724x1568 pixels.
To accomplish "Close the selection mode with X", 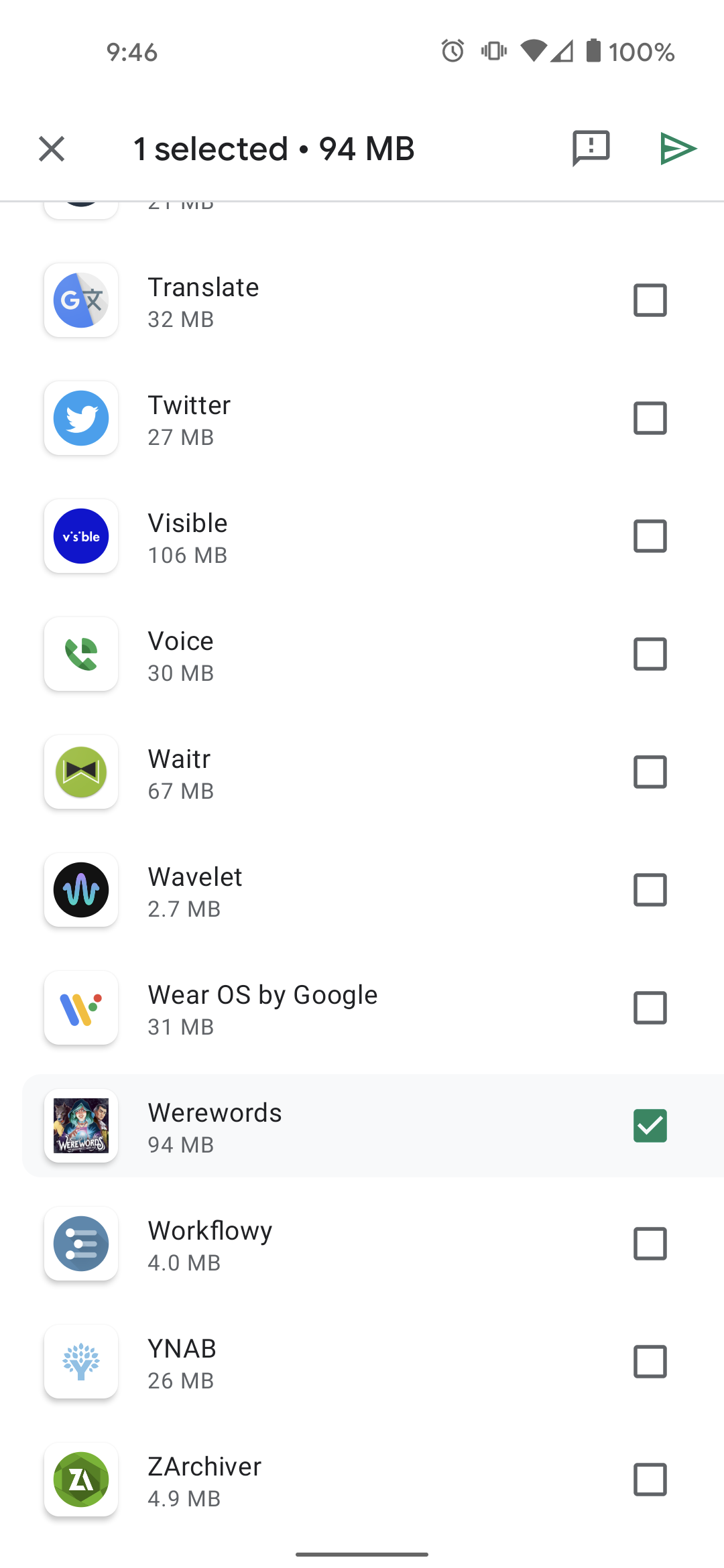I will point(52,149).
